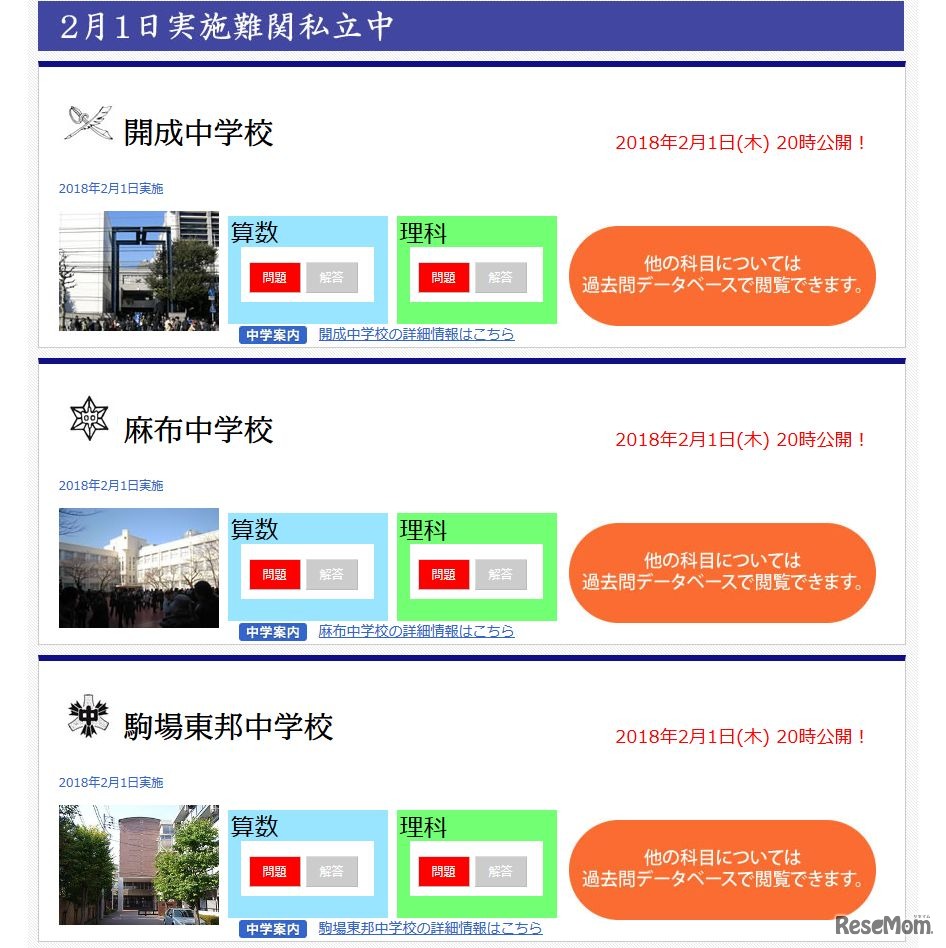The height and width of the screenshot is (948, 946).
Task: Open 開成 理科 問題 red button
Action: tap(442, 278)
